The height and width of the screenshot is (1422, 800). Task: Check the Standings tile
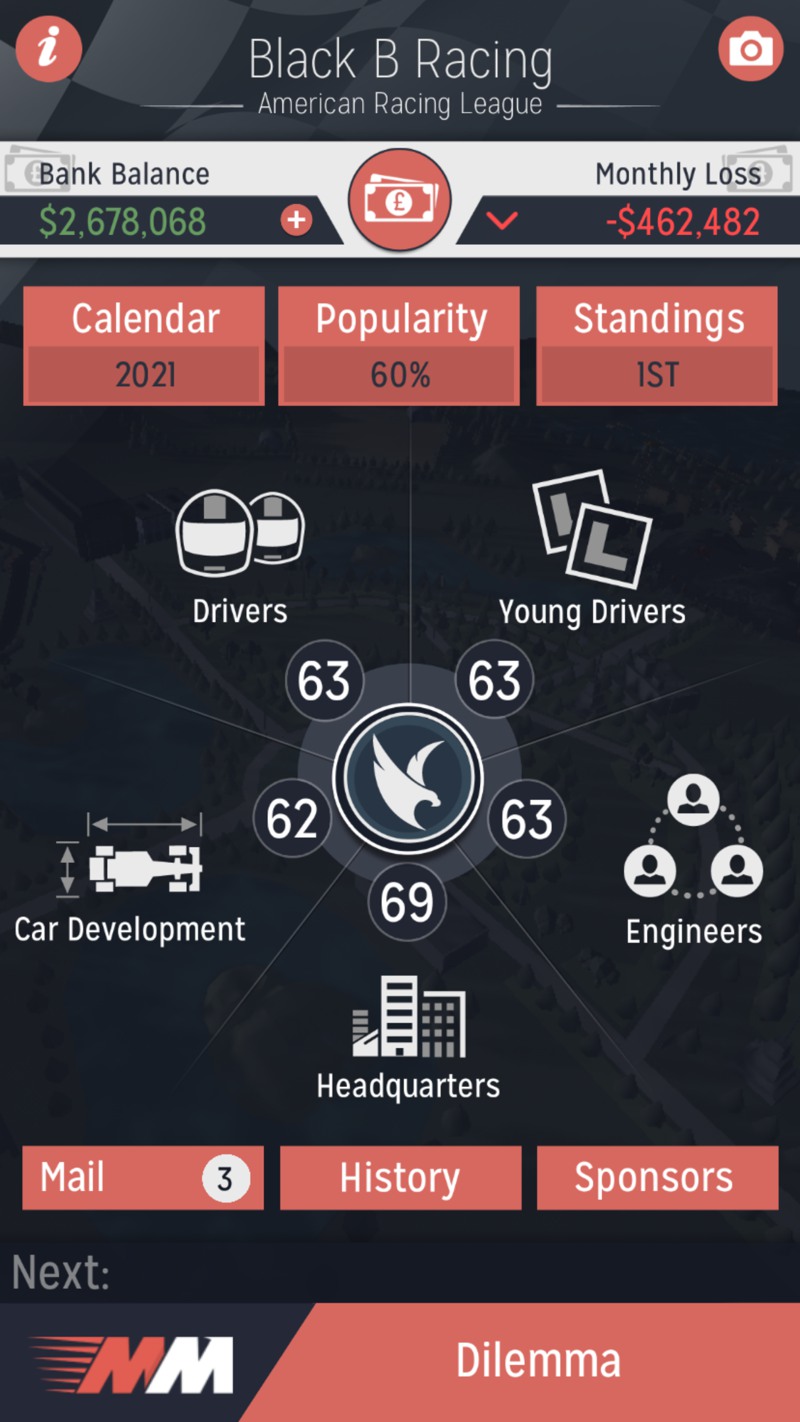click(x=657, y=346)
